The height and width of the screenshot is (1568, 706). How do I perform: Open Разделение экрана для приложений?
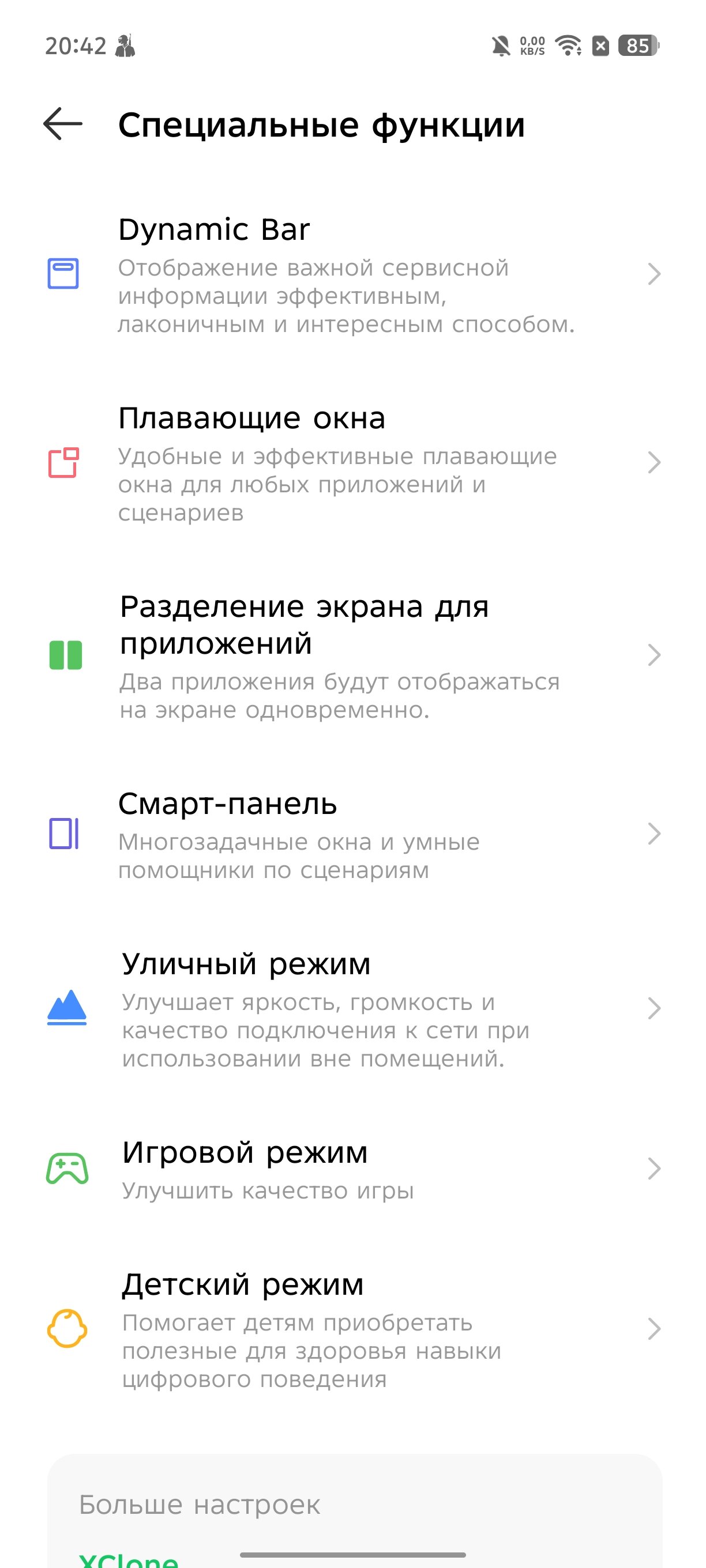coord(354,656)
